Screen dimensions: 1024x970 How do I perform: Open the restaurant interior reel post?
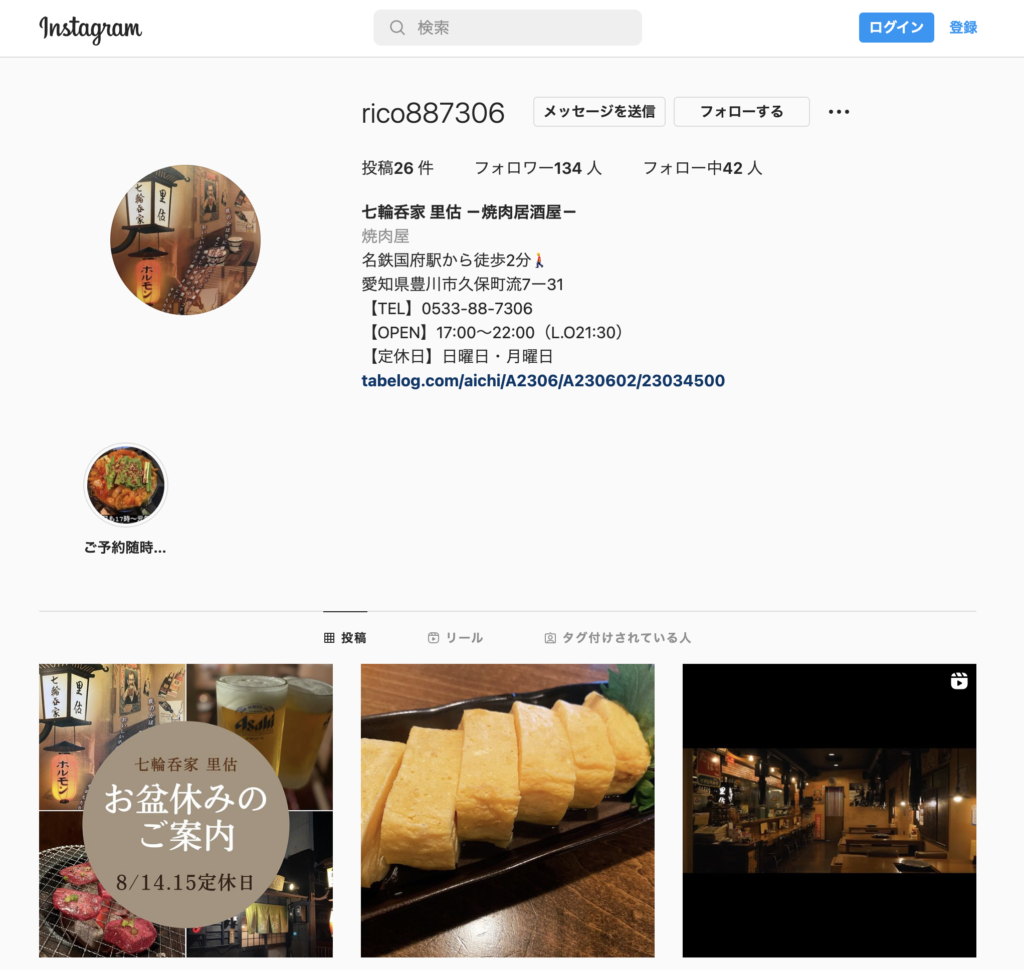pyautogui.click(x=829, y=810)
